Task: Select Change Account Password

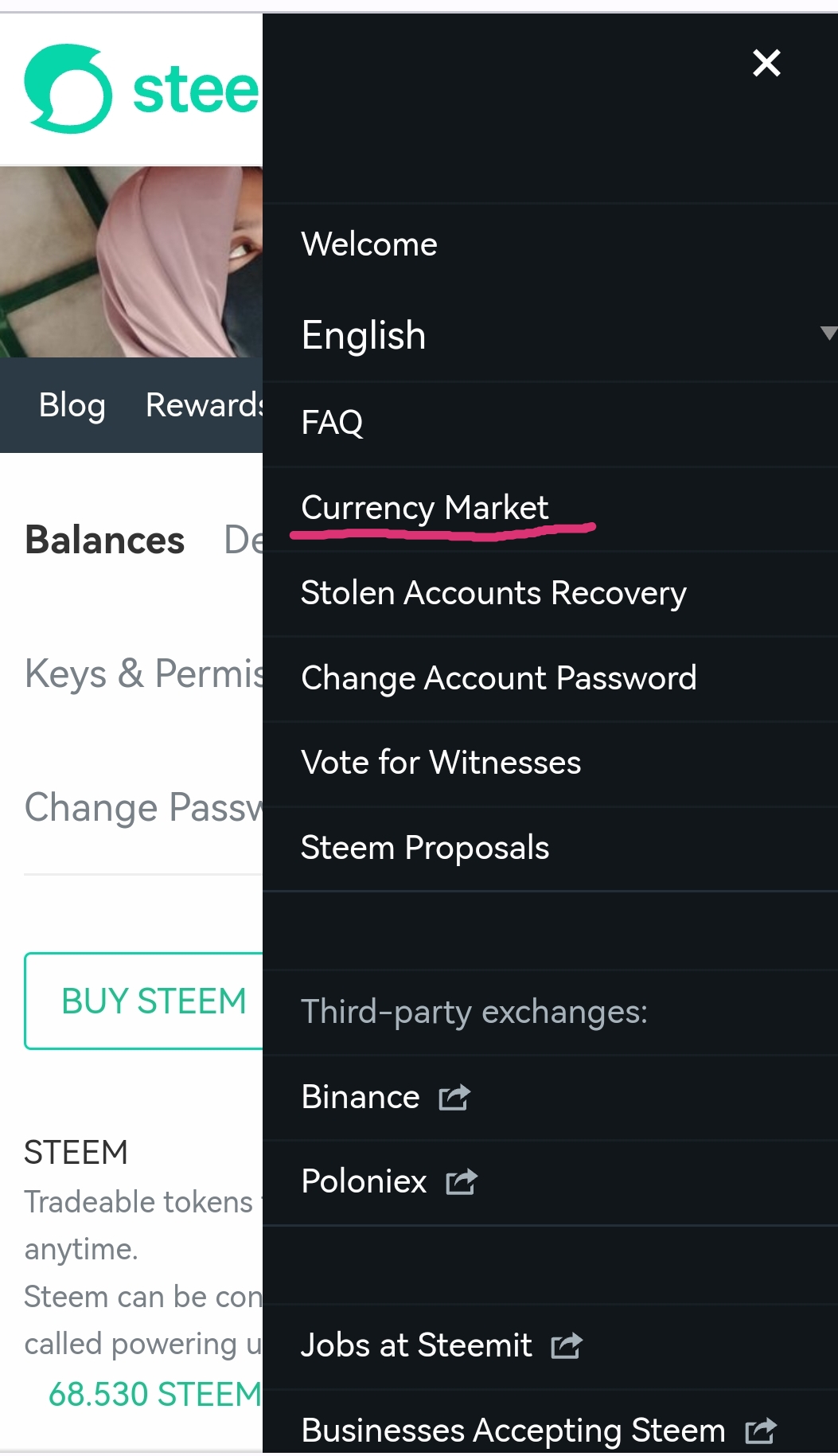Action: tap(498, 678)
